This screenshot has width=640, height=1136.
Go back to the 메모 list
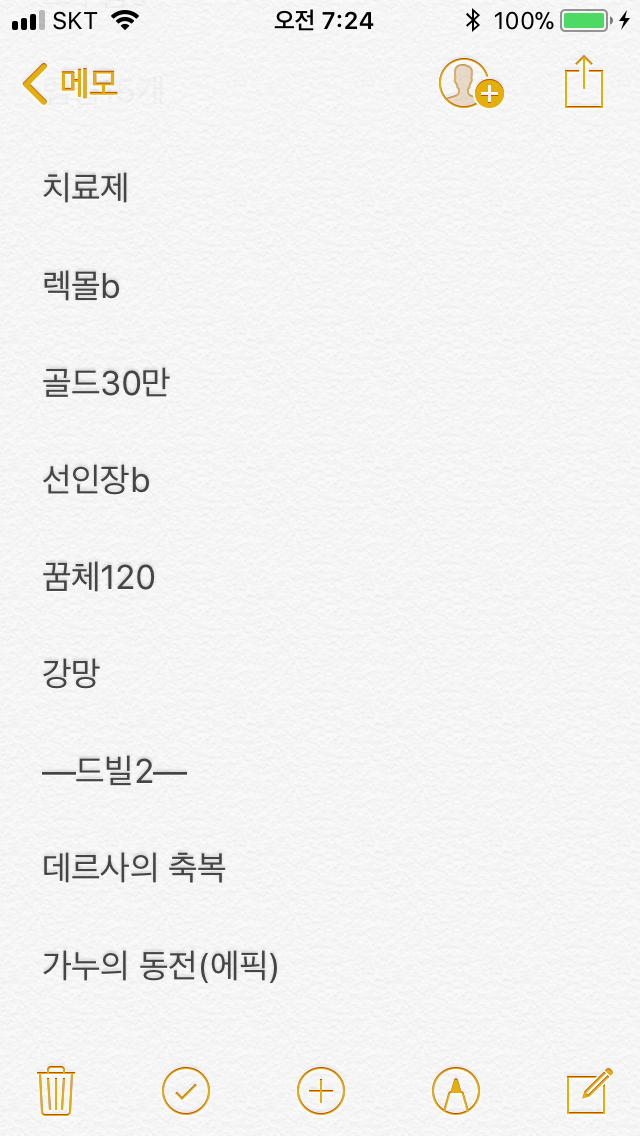coord(70,84)
